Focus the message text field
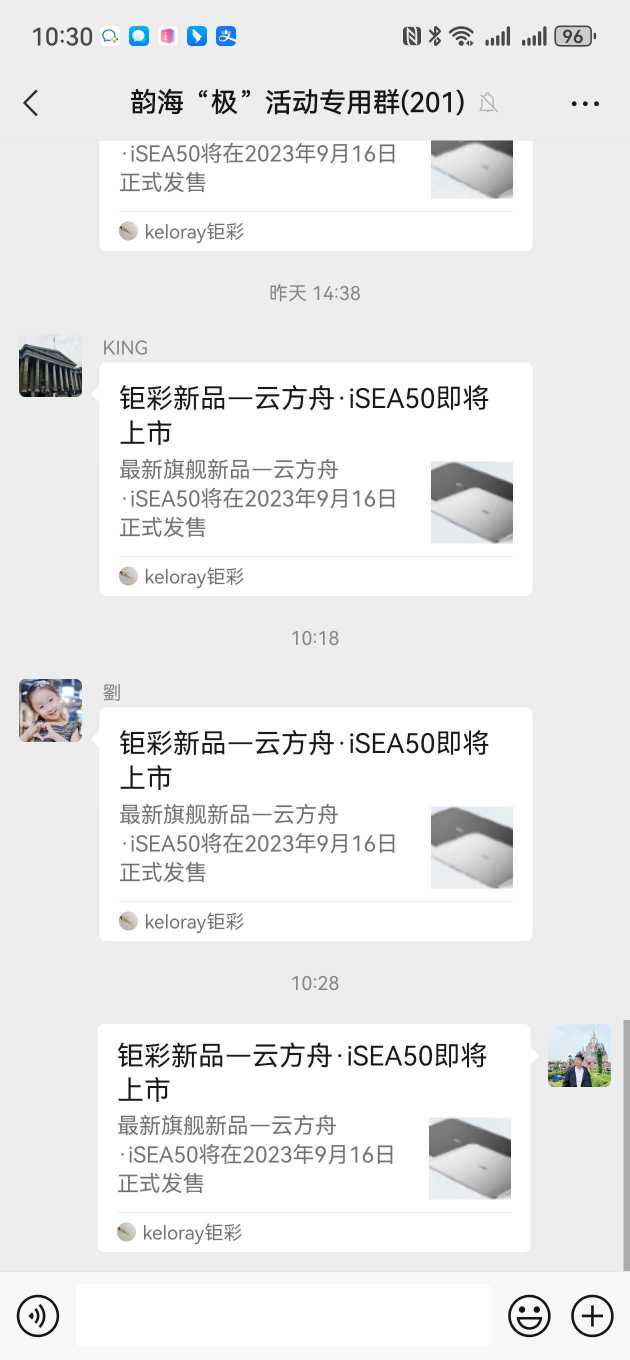Image resolution: width=630 pixels, height=1360 pixels. [x=283, y=1316]
